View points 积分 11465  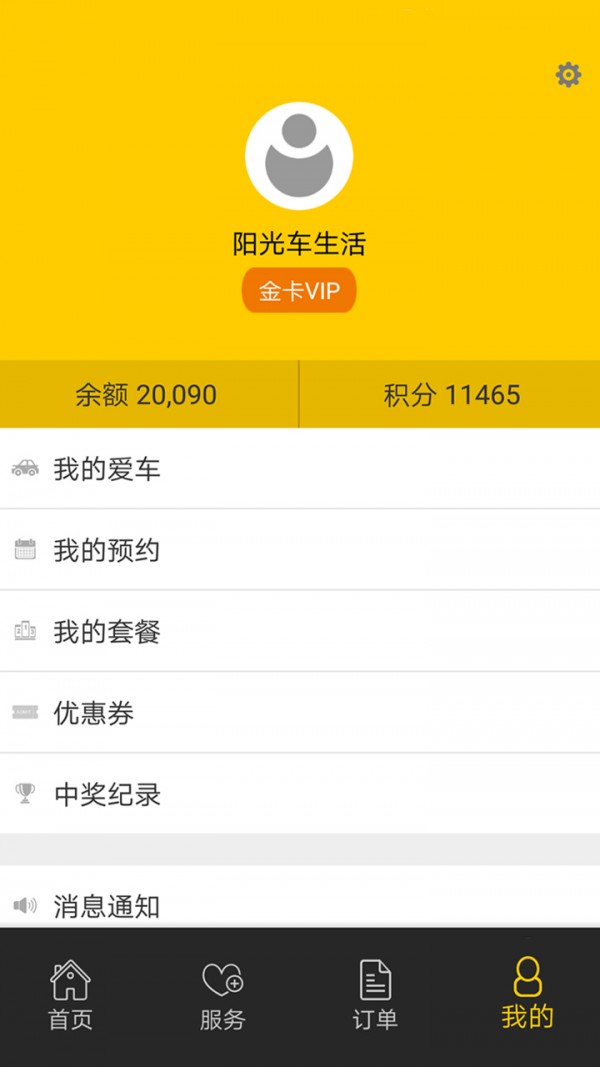coord(451,395)
